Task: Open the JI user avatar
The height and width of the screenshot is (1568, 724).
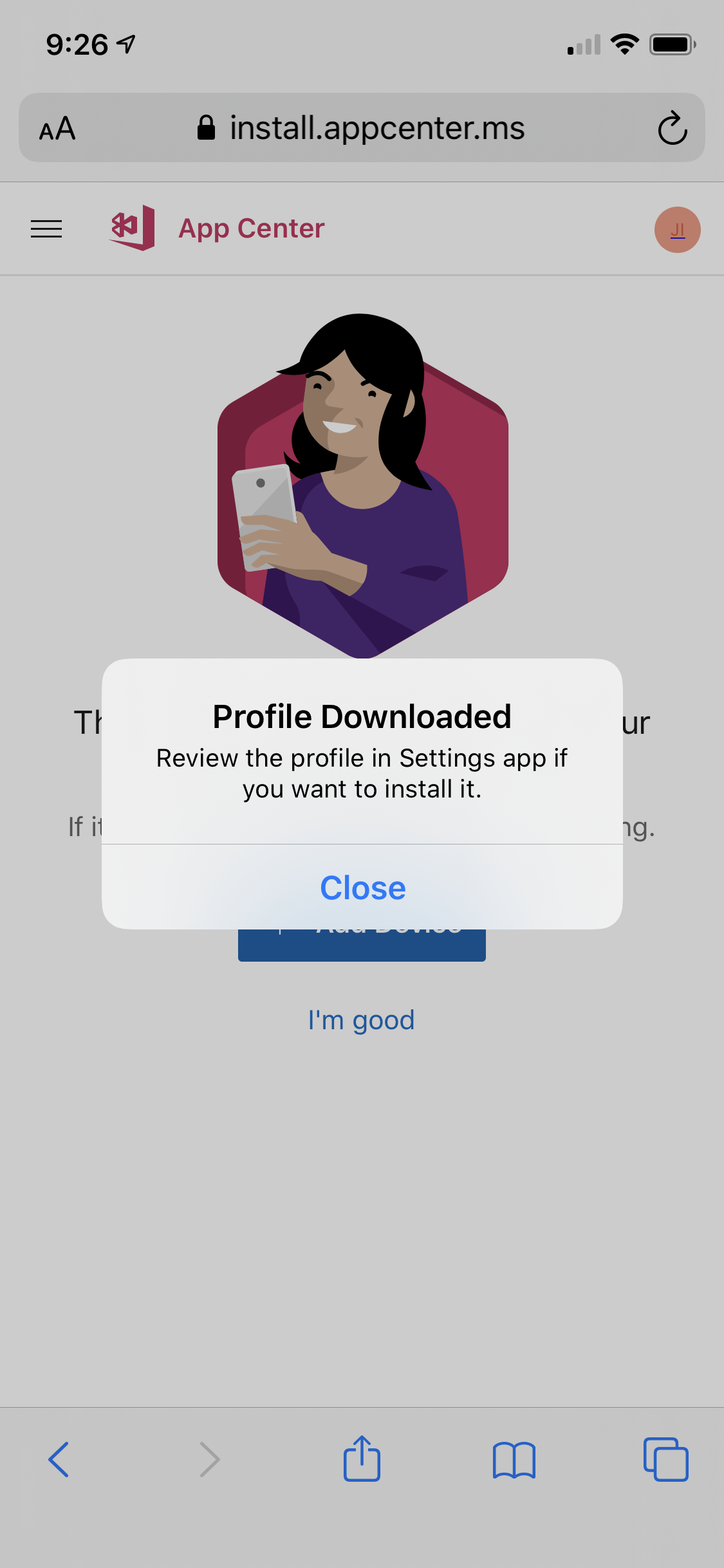Action: pyautogui.click(x=677, y=230)
